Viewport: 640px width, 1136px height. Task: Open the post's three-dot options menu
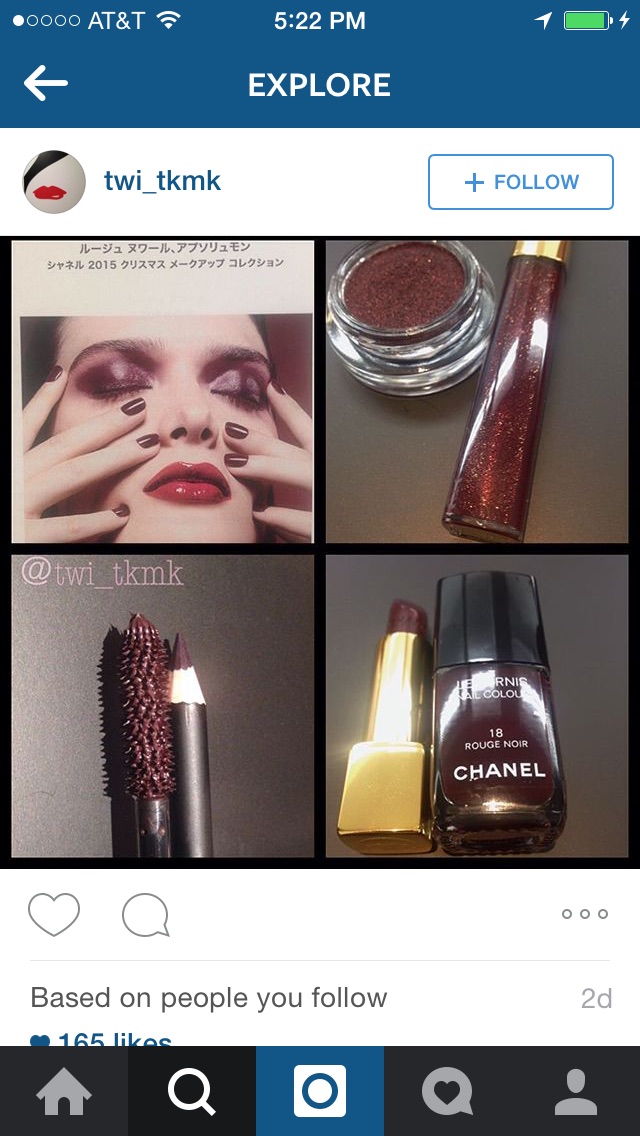pyautogui.click(x=585, y=914)
